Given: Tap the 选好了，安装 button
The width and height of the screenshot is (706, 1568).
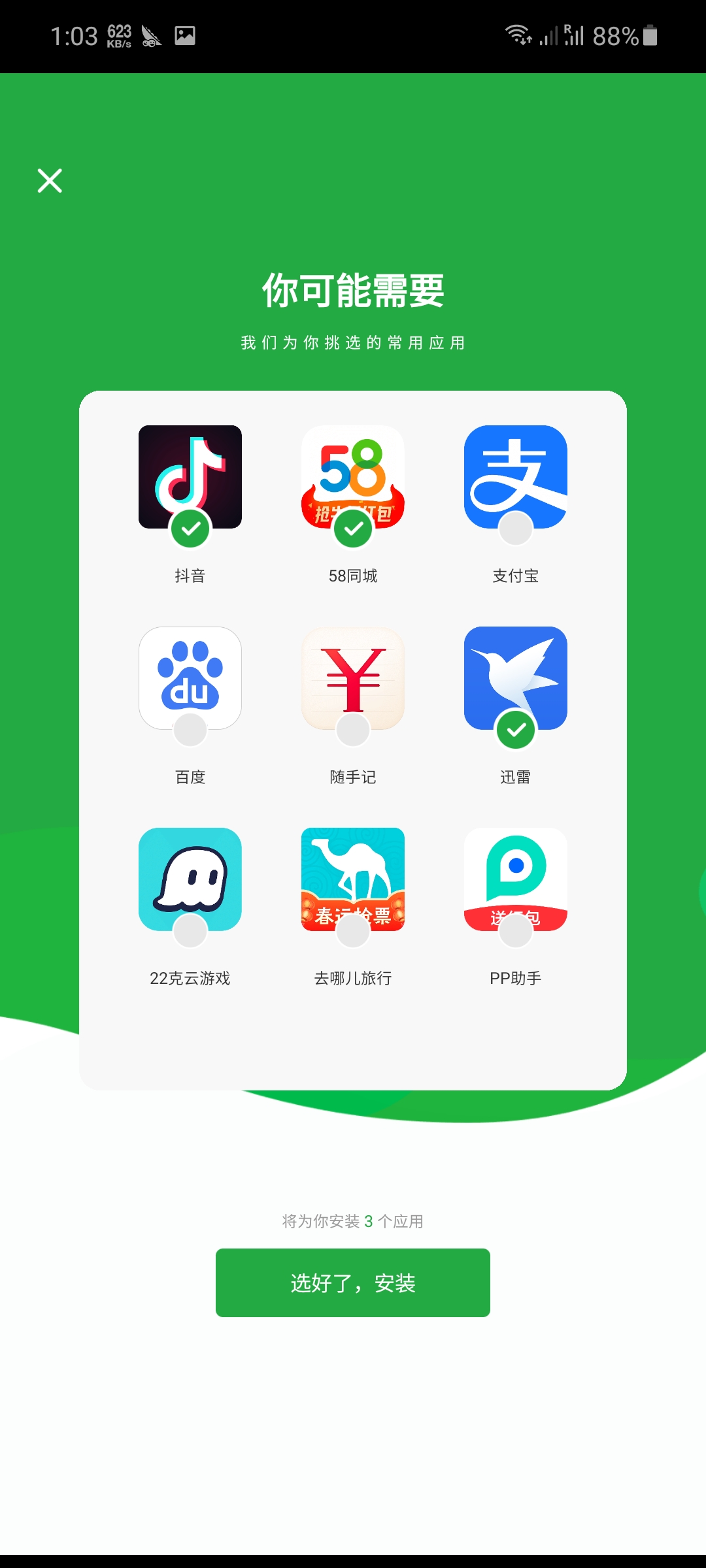Looking at the screenshot, I should tap(353, 1282).
